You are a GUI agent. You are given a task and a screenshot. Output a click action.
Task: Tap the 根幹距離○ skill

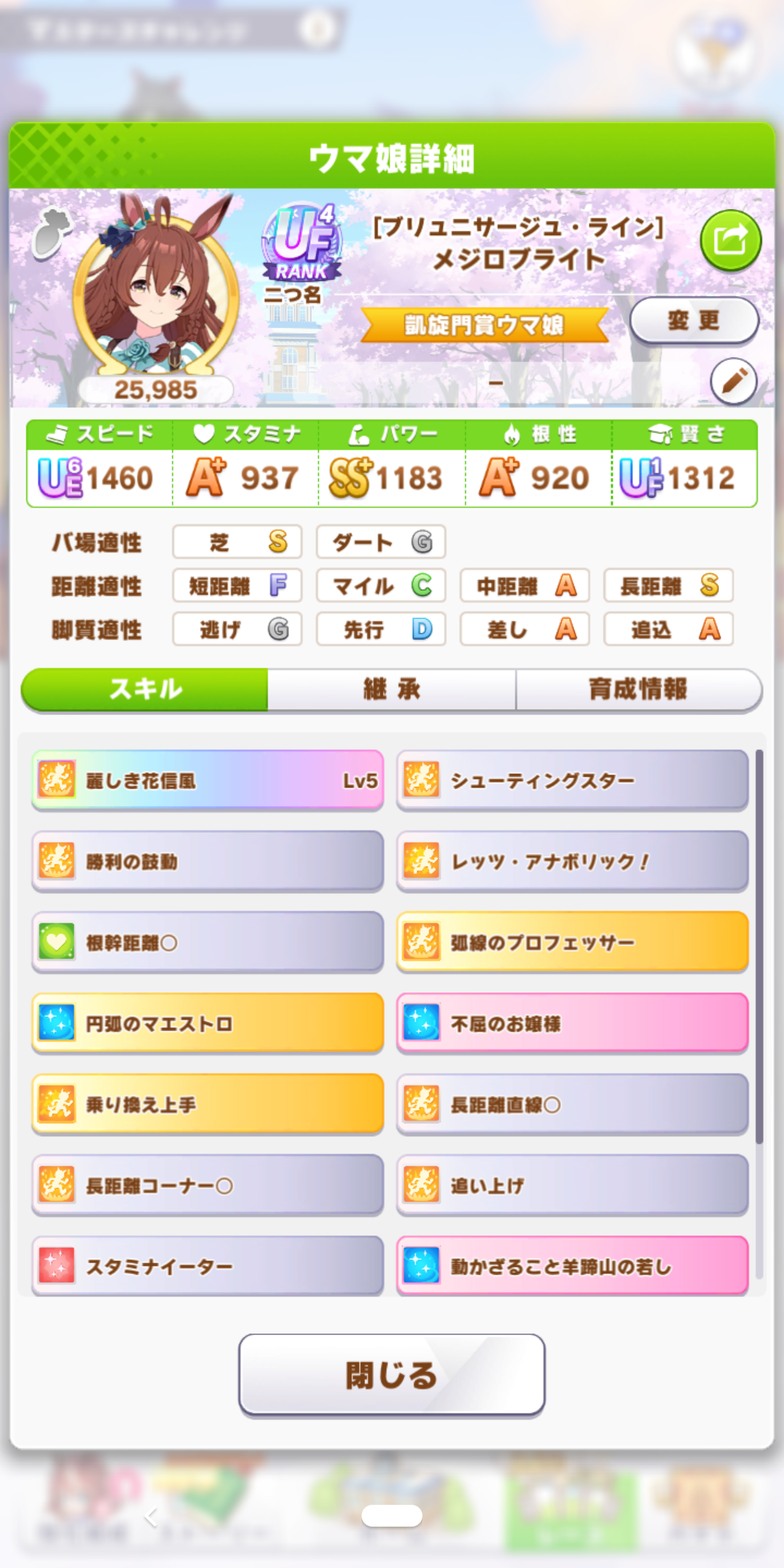(x=208, y=942)
